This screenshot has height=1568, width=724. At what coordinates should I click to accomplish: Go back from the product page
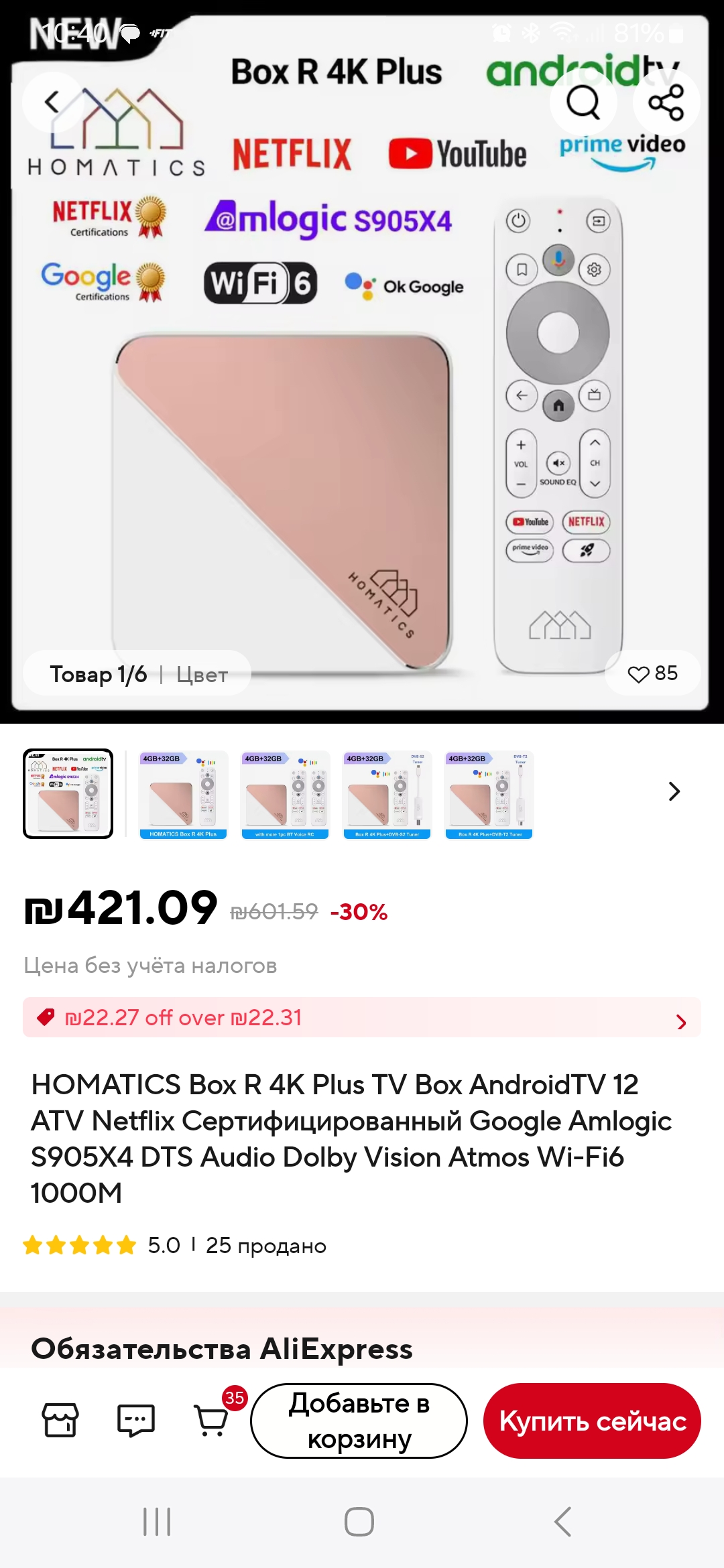(52, 103)
